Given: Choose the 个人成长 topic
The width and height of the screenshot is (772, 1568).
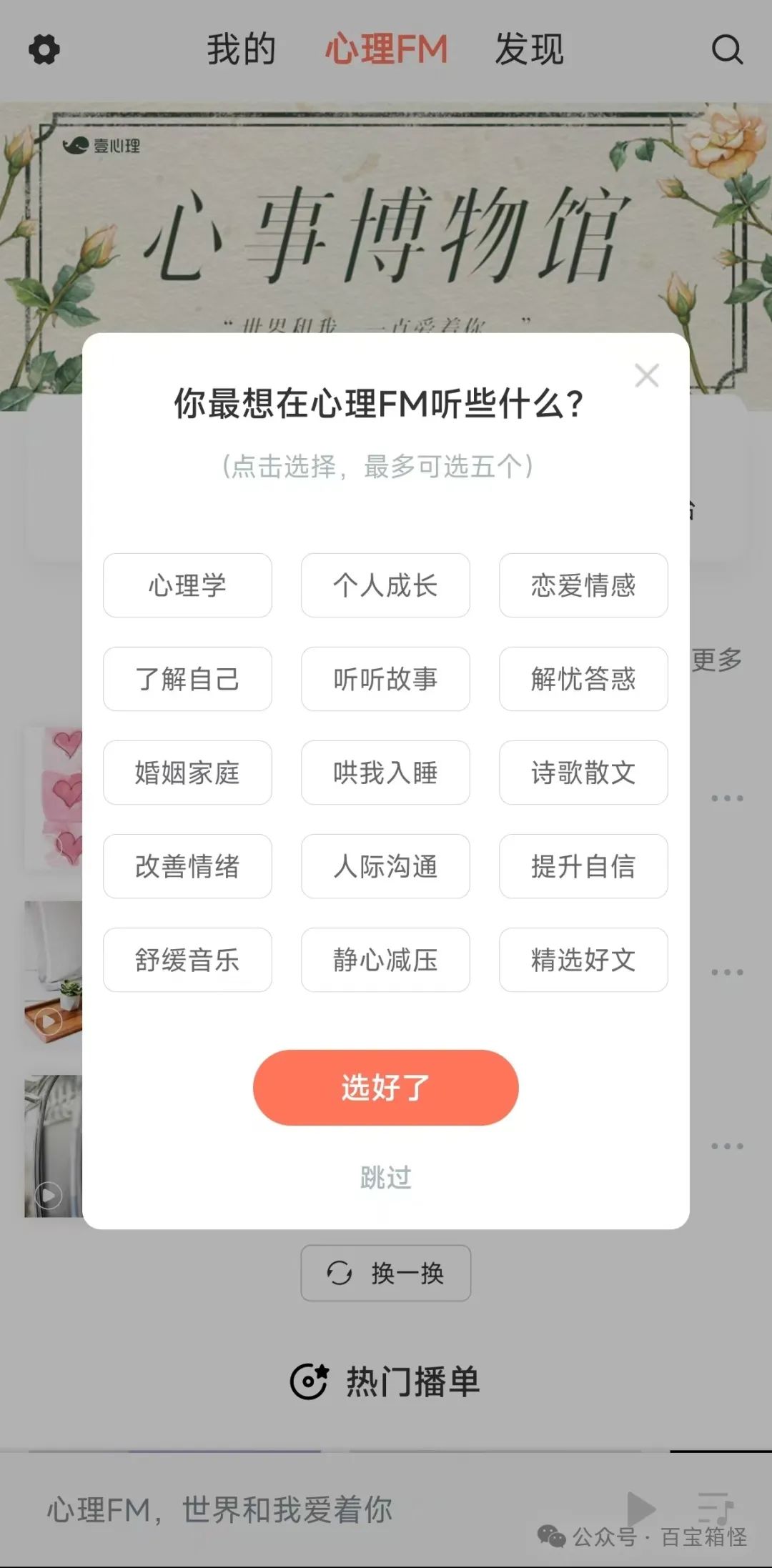Looking at the screenshot, I should [x=385, y=585].
